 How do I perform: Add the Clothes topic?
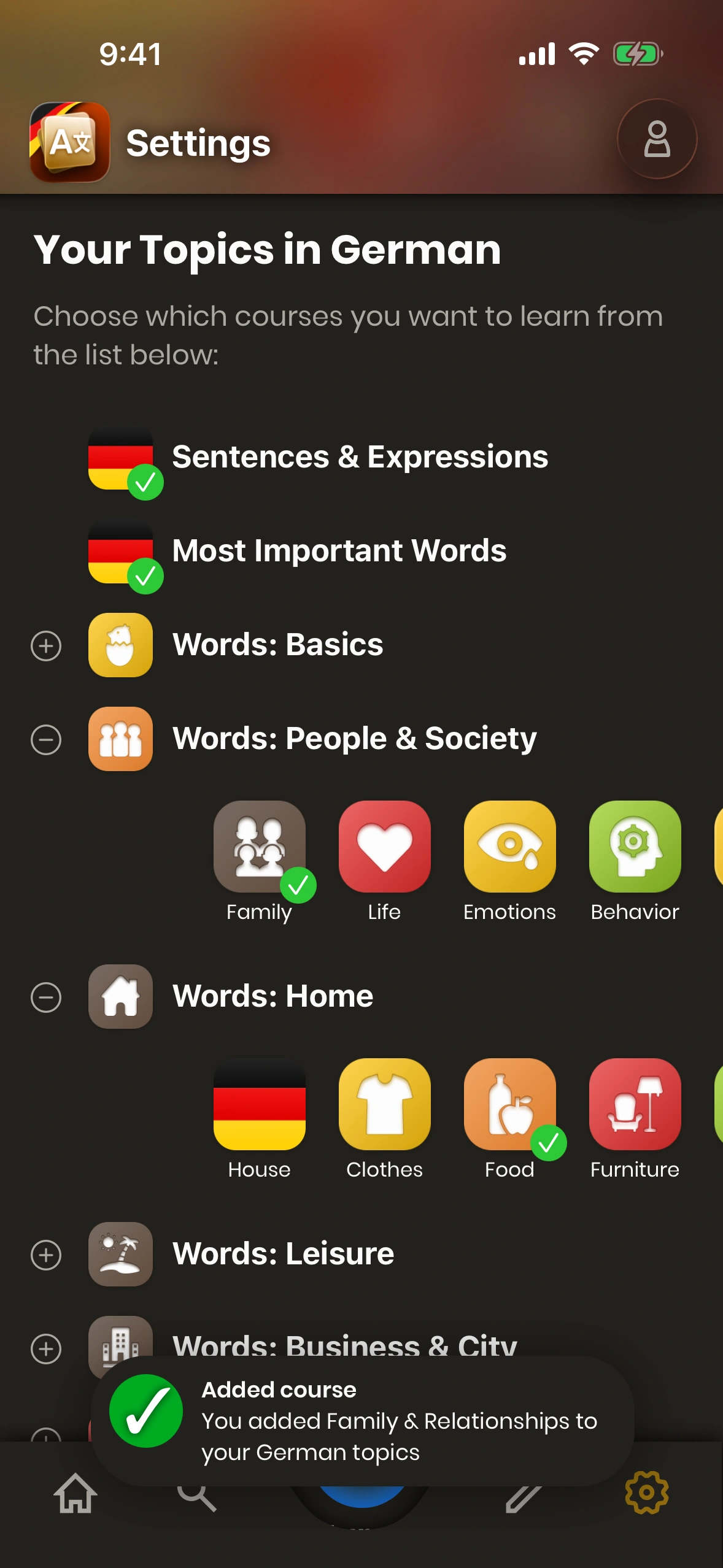(385, 1104)
